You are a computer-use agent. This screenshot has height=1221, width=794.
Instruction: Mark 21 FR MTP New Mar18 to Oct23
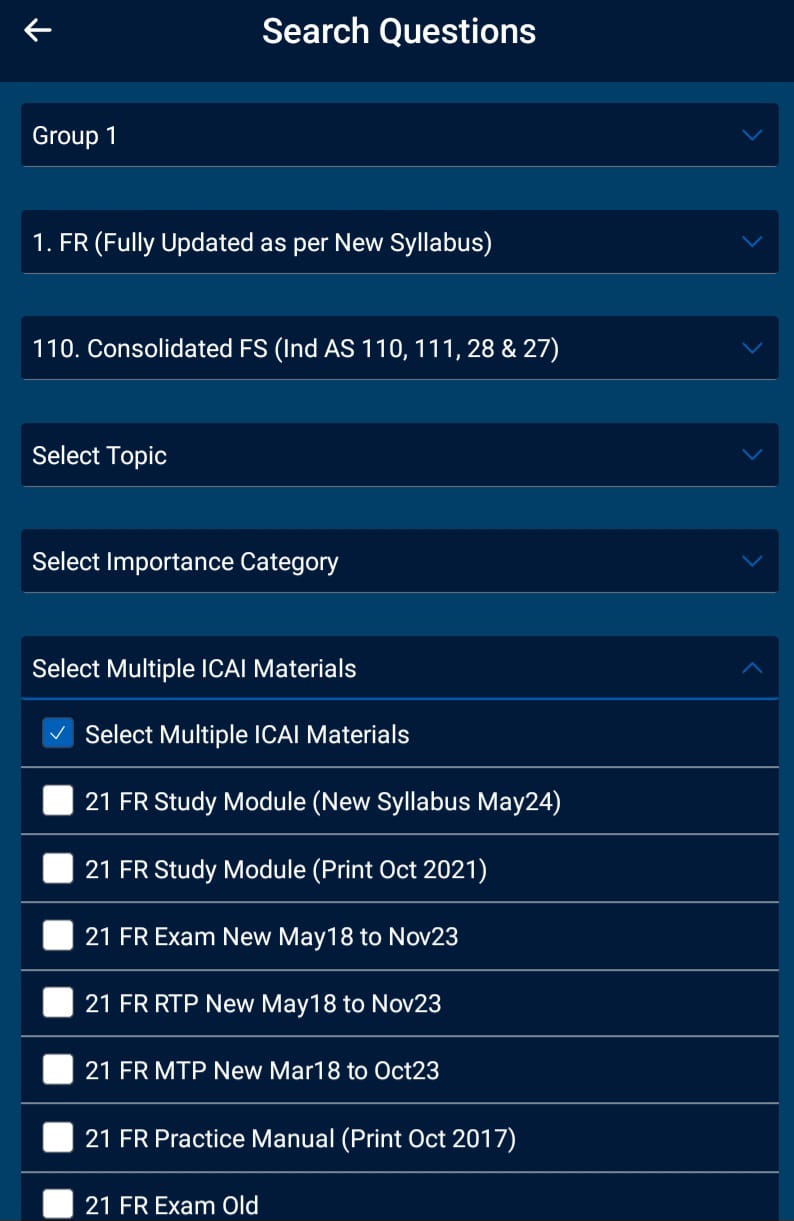pyautogui.click(x=58, y=1070)
